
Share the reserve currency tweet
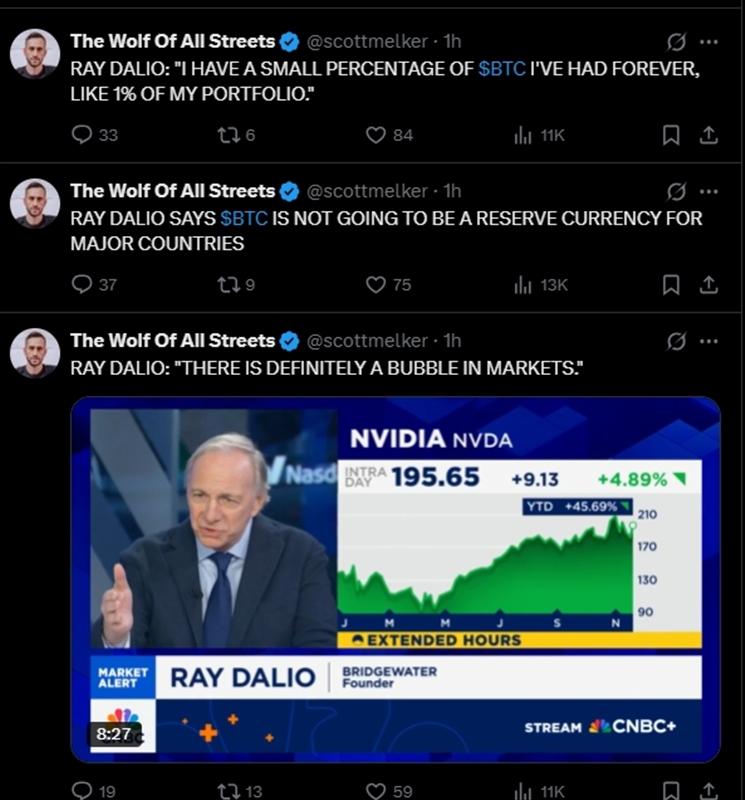[707, 284]
